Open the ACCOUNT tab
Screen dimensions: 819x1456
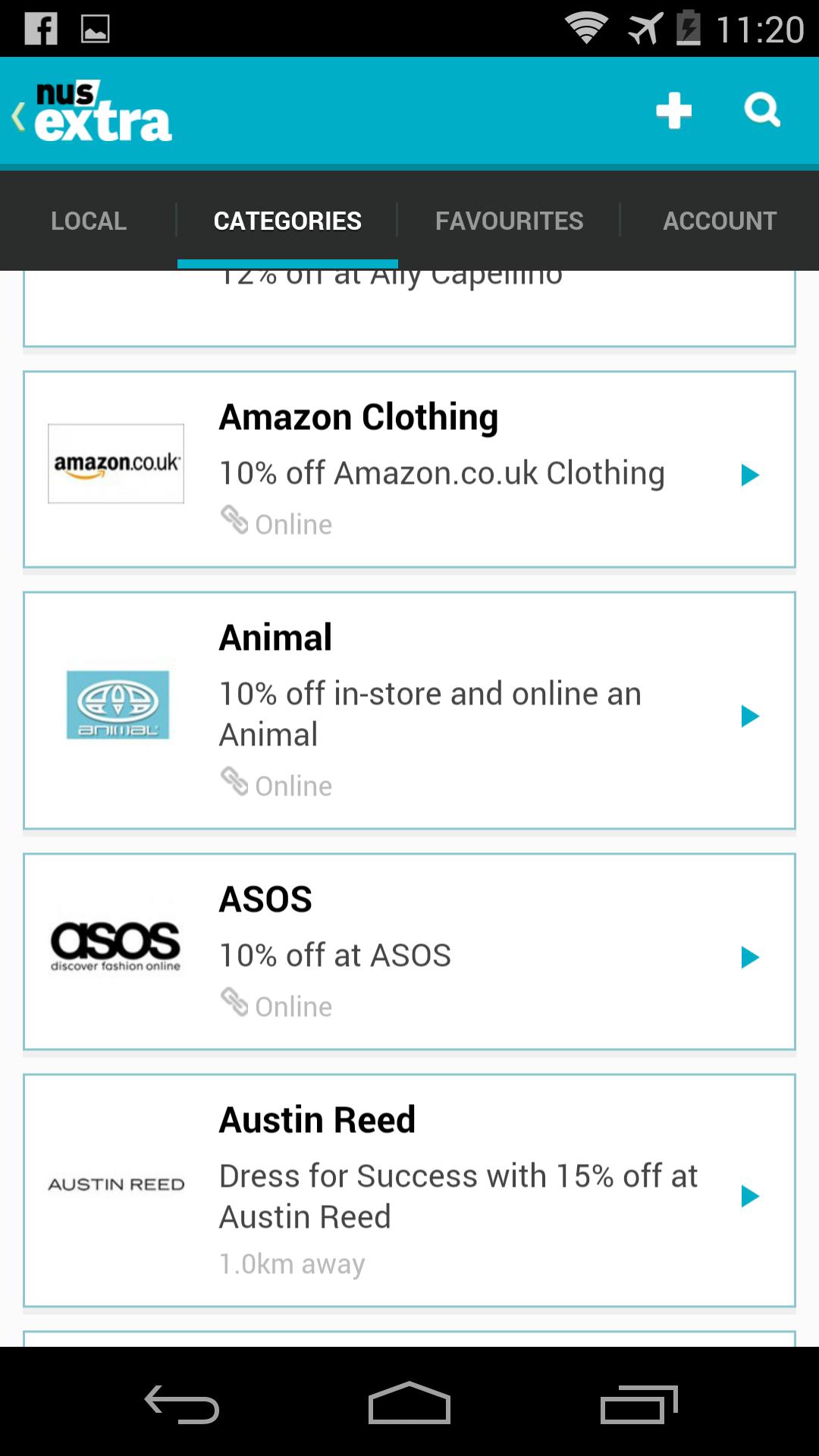coord(719,220)
